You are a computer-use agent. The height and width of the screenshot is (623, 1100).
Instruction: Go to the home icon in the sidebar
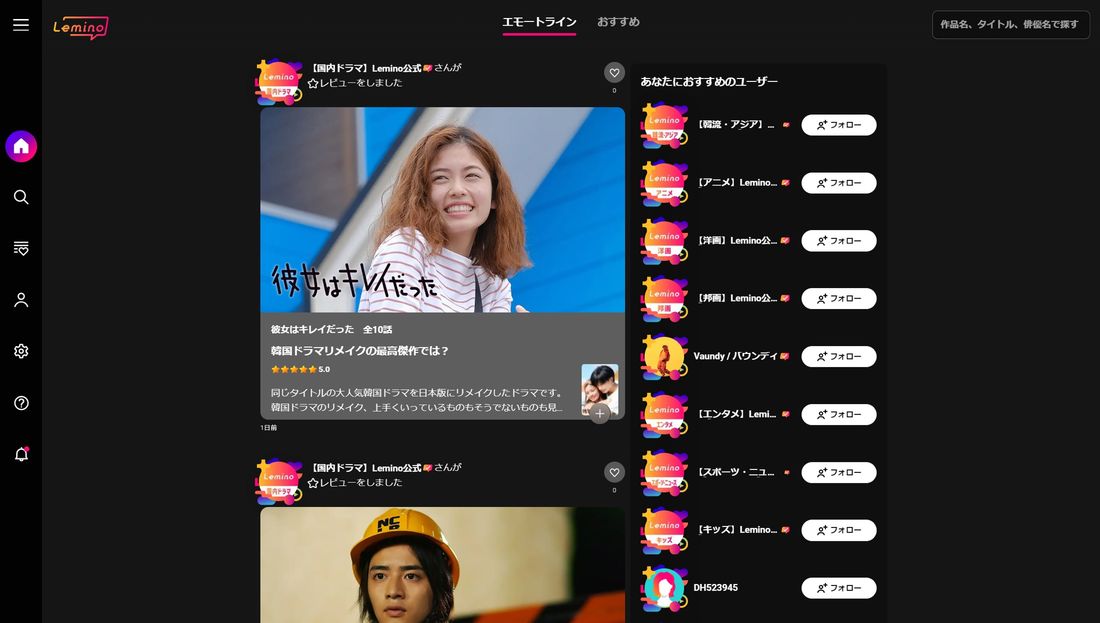pyautogui.click(x=21, y=147)
